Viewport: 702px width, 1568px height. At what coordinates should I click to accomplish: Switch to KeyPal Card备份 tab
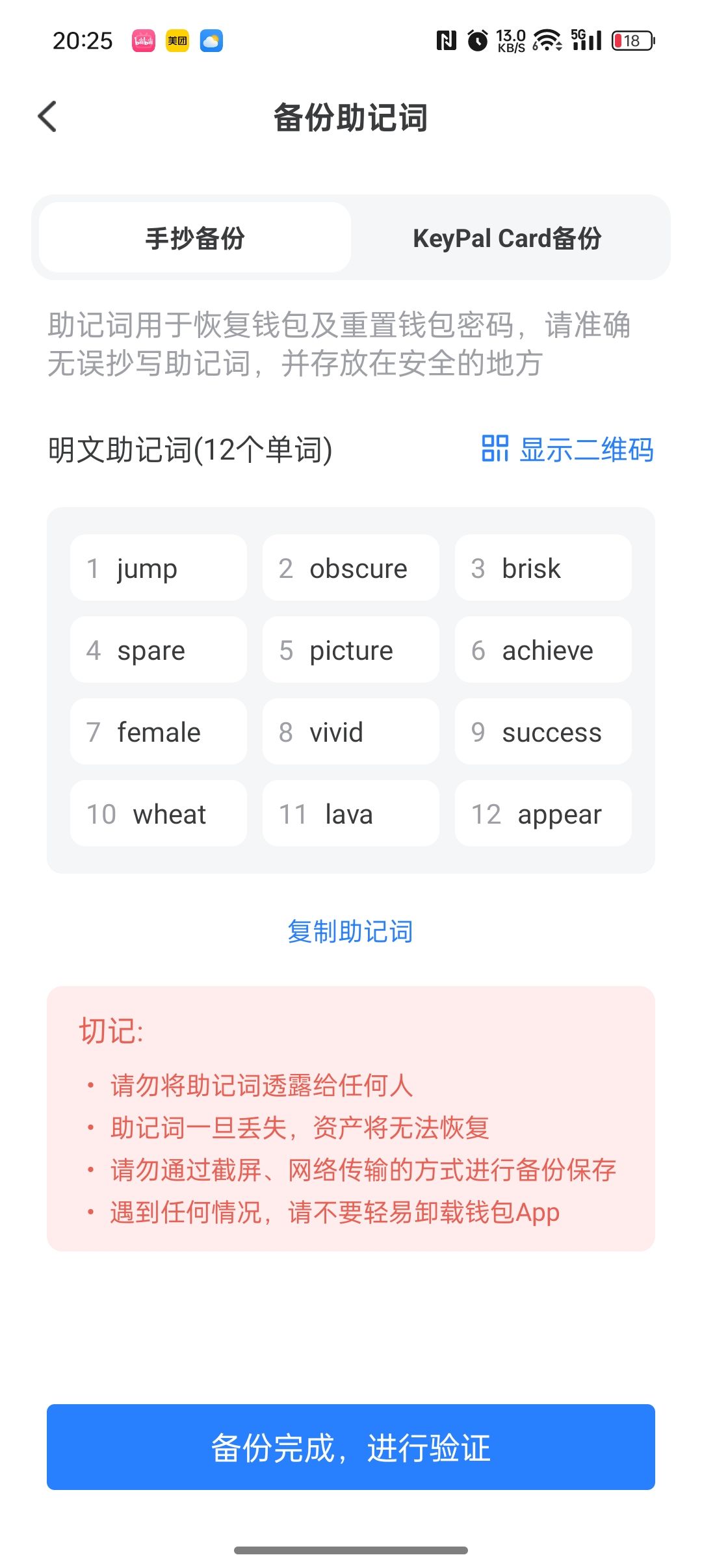coord(507,238)
